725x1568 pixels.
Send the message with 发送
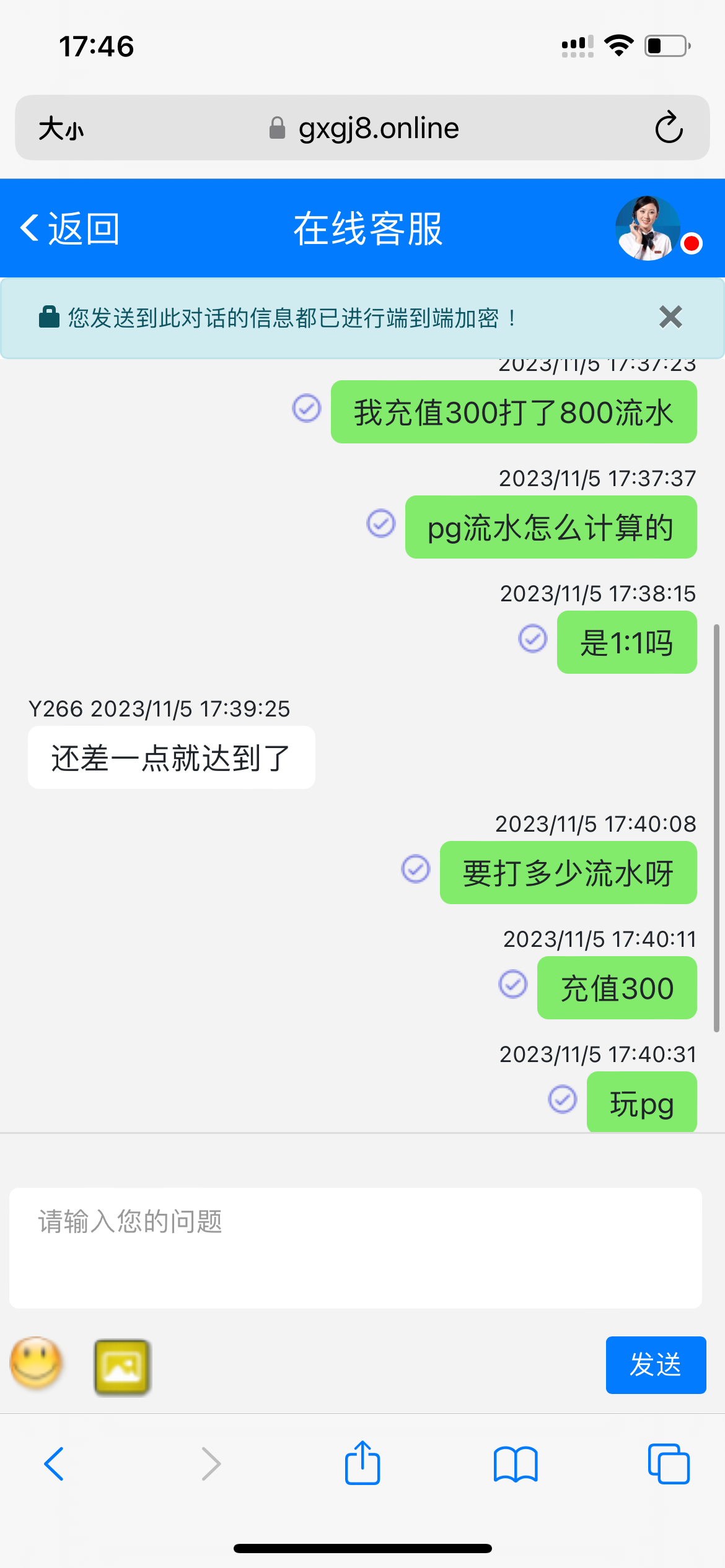point(655,1365)
